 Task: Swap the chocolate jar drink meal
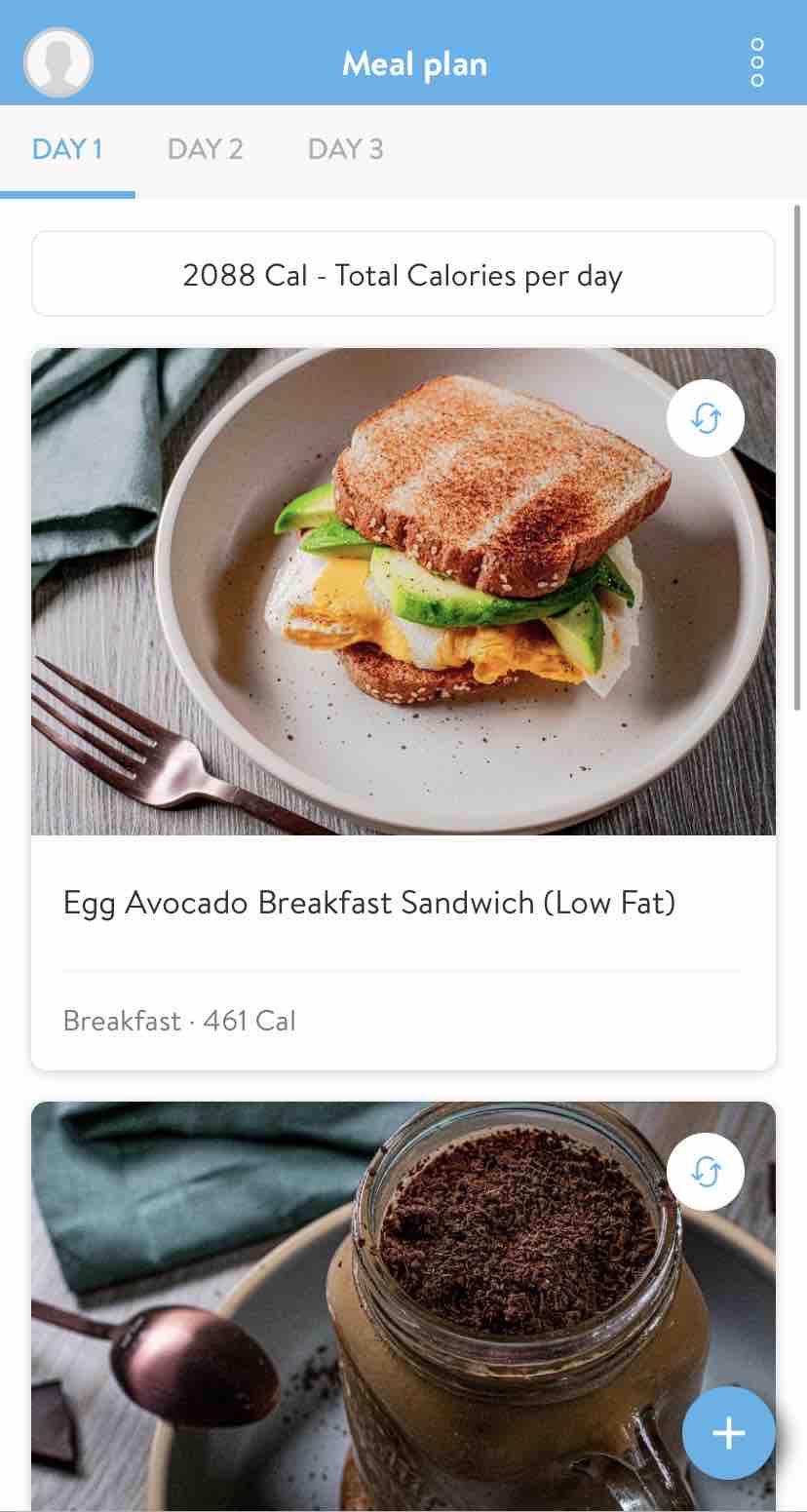(x=706, y=1172)
